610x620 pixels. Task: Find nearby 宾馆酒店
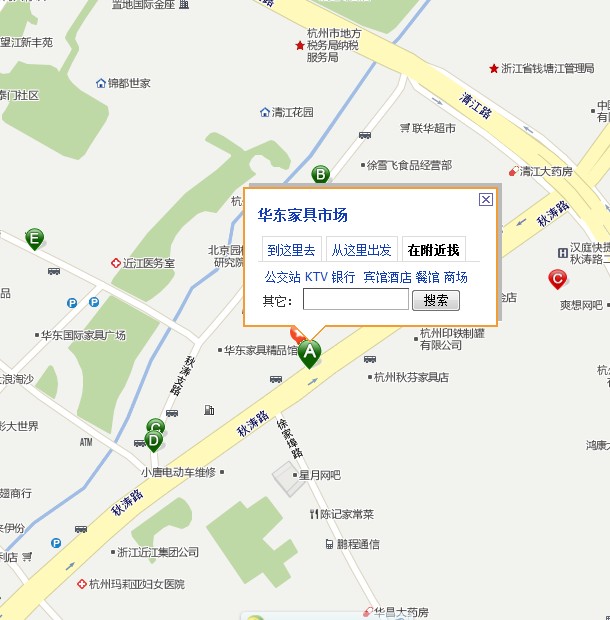pos(387,277)
